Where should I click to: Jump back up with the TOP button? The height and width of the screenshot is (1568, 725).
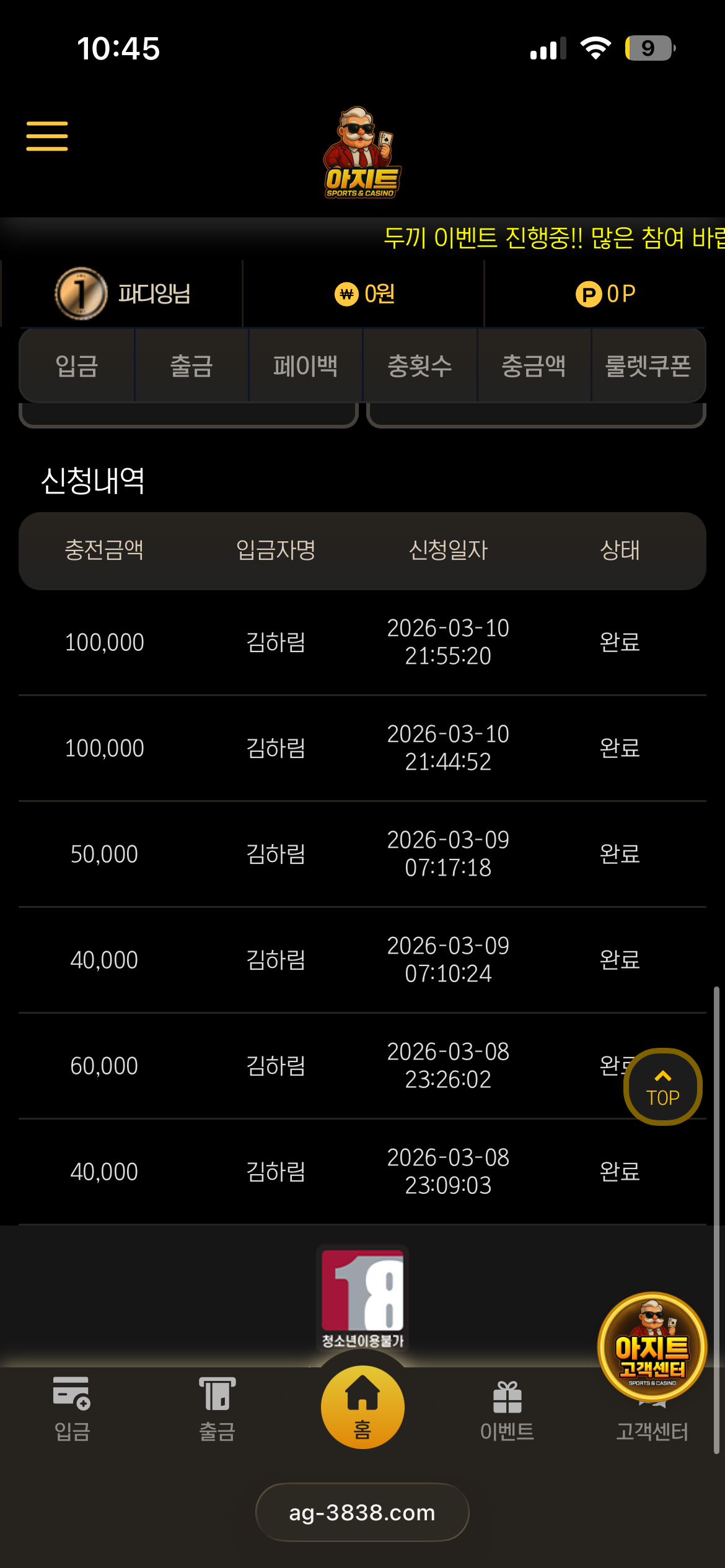(x=662, y=1087)
